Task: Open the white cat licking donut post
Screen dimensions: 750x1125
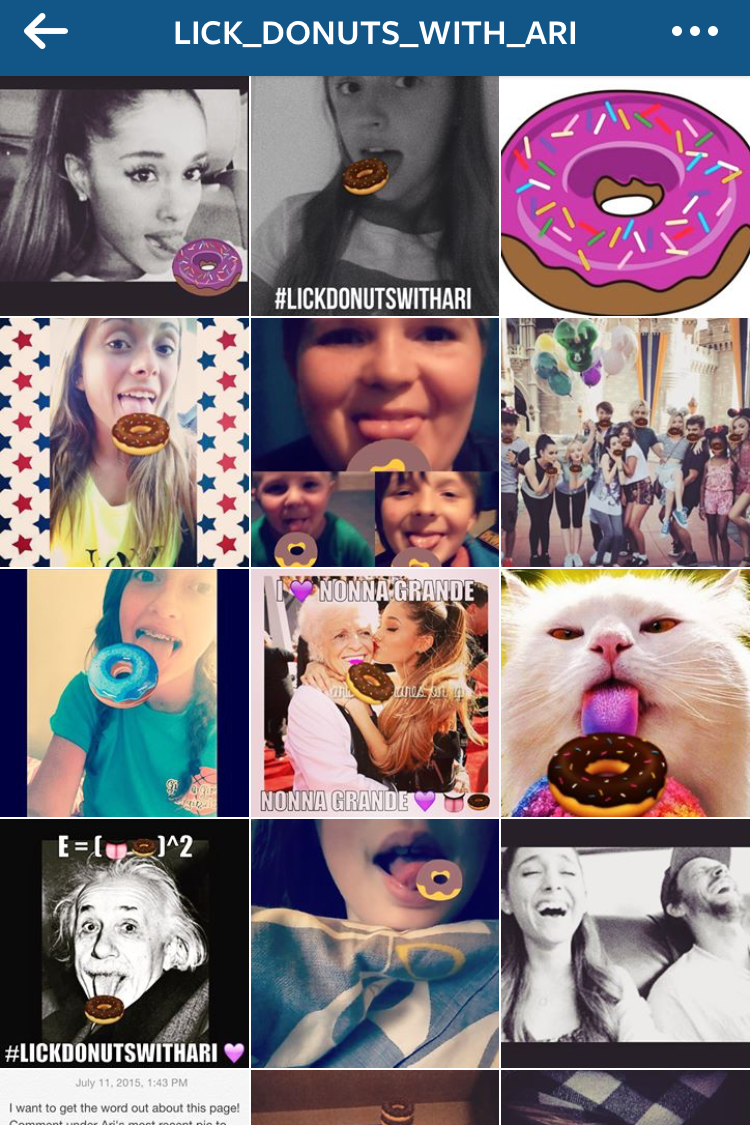Action: [625, 692]
